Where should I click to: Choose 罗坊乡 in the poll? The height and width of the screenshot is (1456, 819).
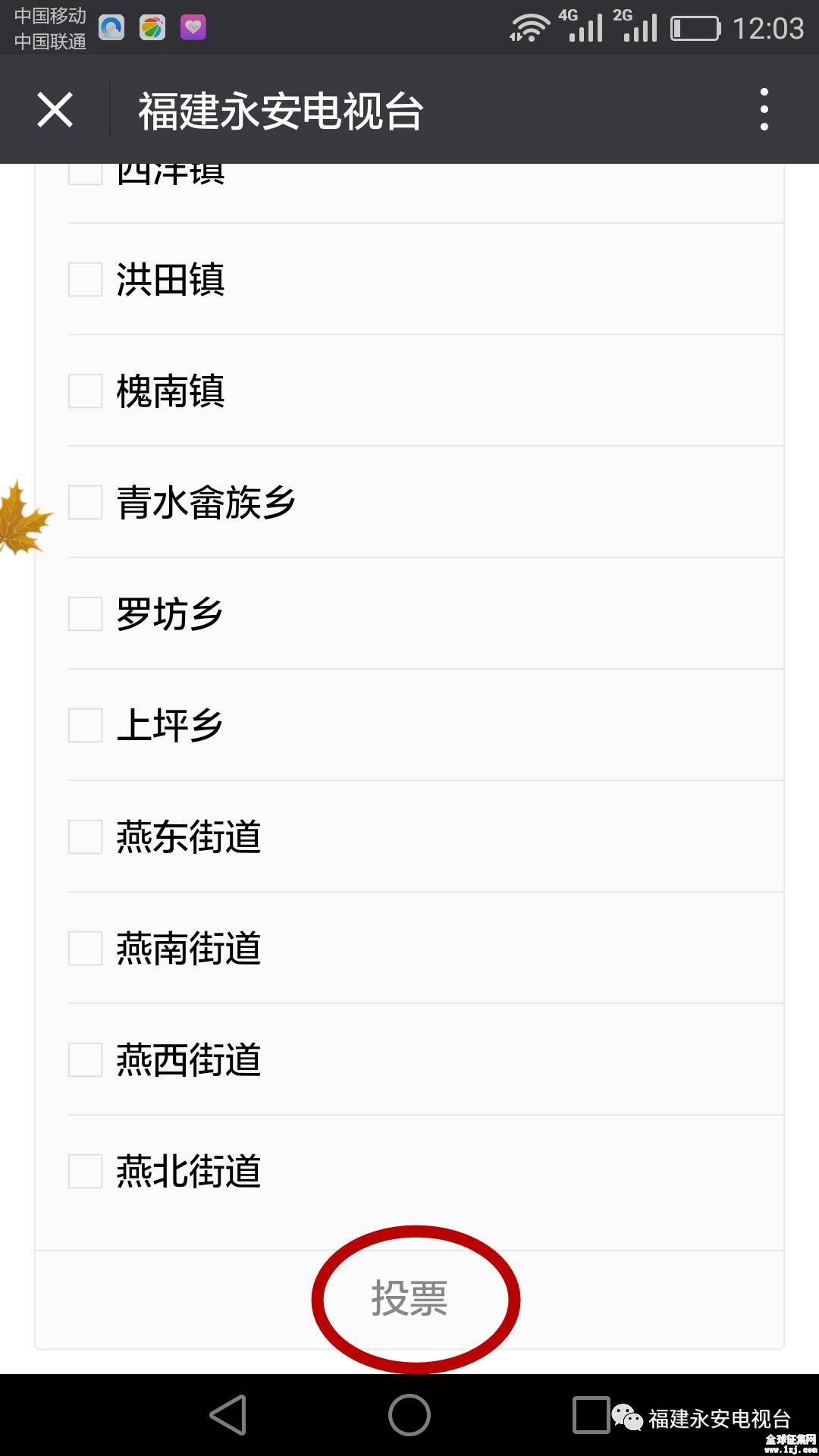pos(85,614)
